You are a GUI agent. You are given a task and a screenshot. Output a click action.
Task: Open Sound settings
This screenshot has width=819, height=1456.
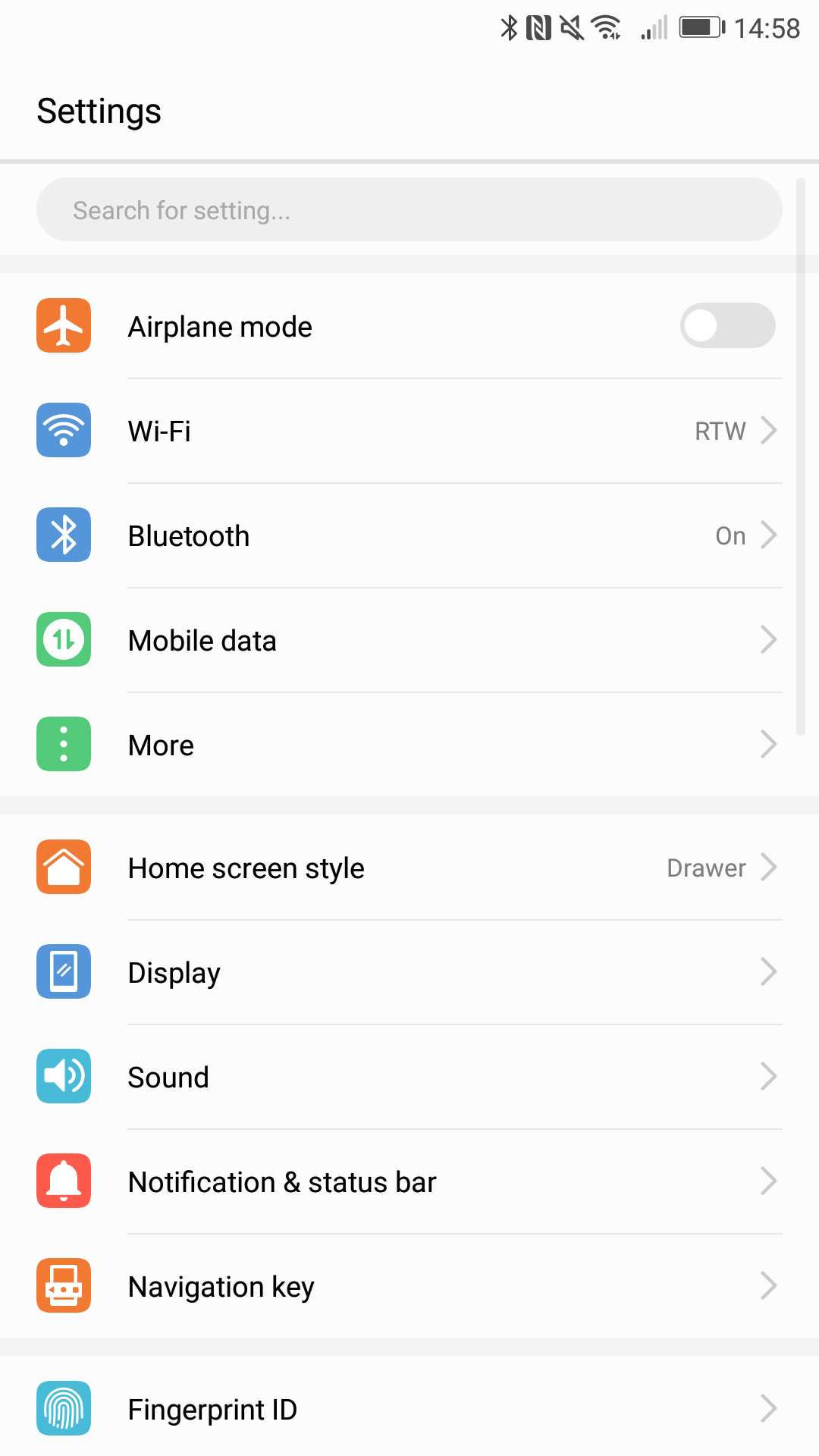[409, 1077]
